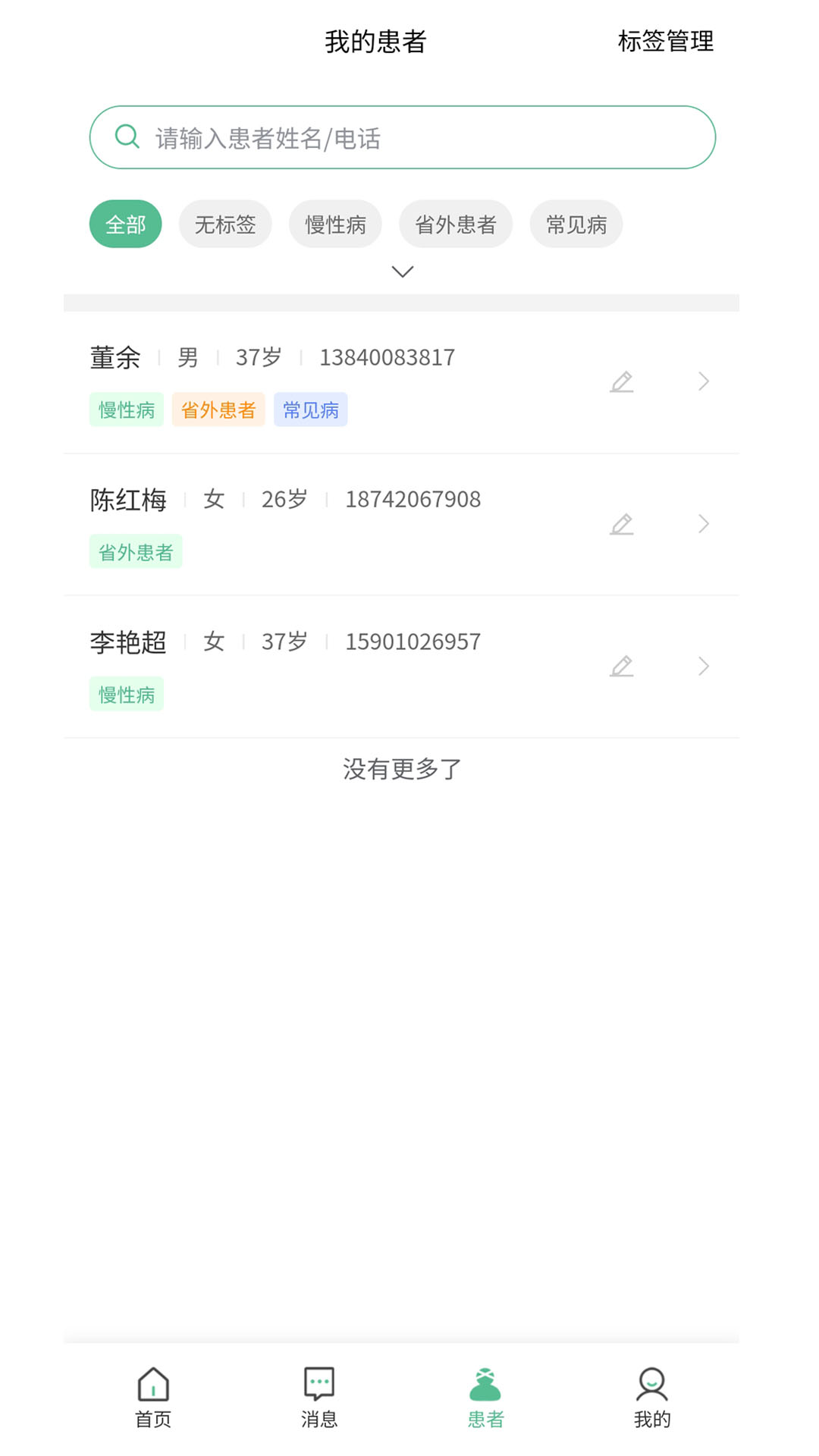Open patient details arrow for 陈红梅
Image resolution: width=819 pixels, height=1456 pixels.
(704, 524)
